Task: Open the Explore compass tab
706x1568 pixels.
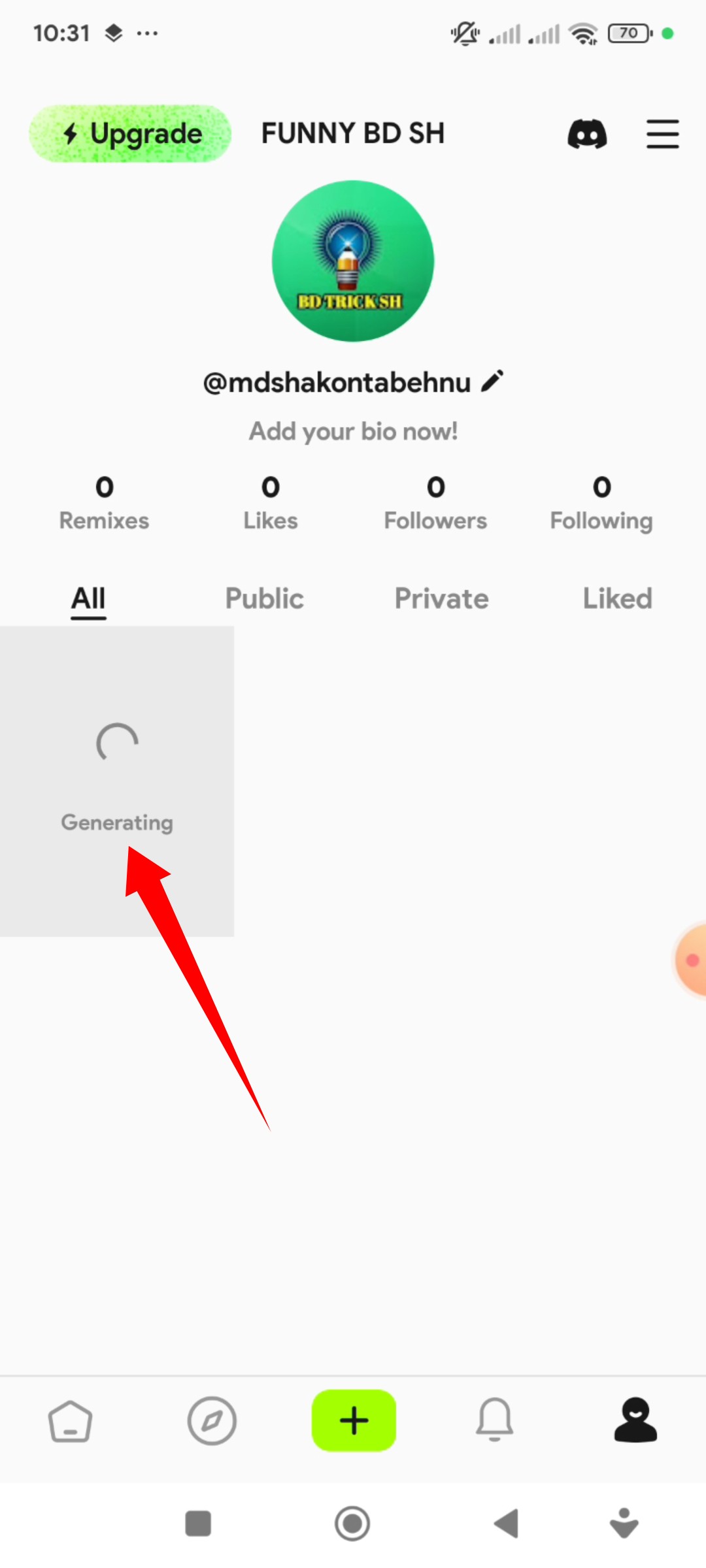Action: point(212,1421)
